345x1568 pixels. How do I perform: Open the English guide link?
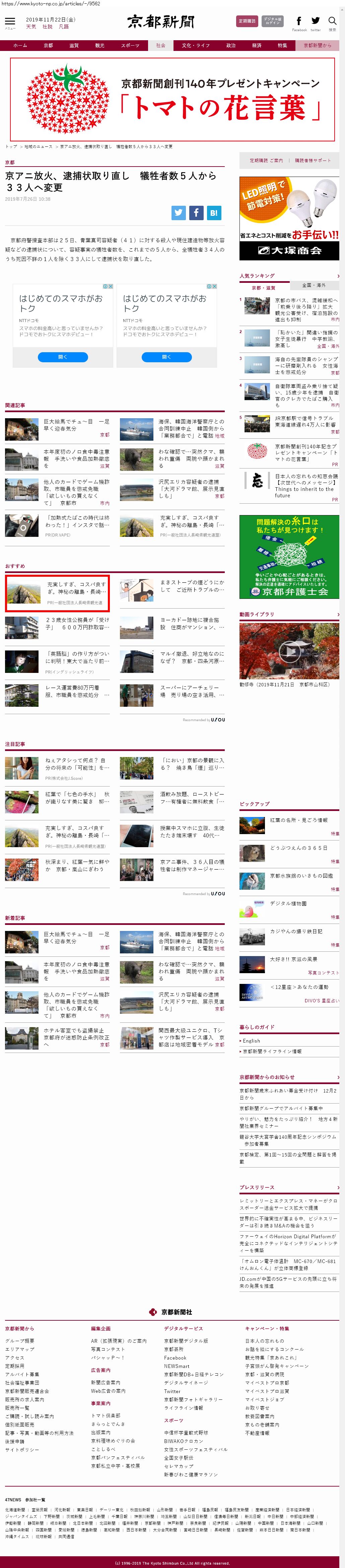[x=251, y=1041]
